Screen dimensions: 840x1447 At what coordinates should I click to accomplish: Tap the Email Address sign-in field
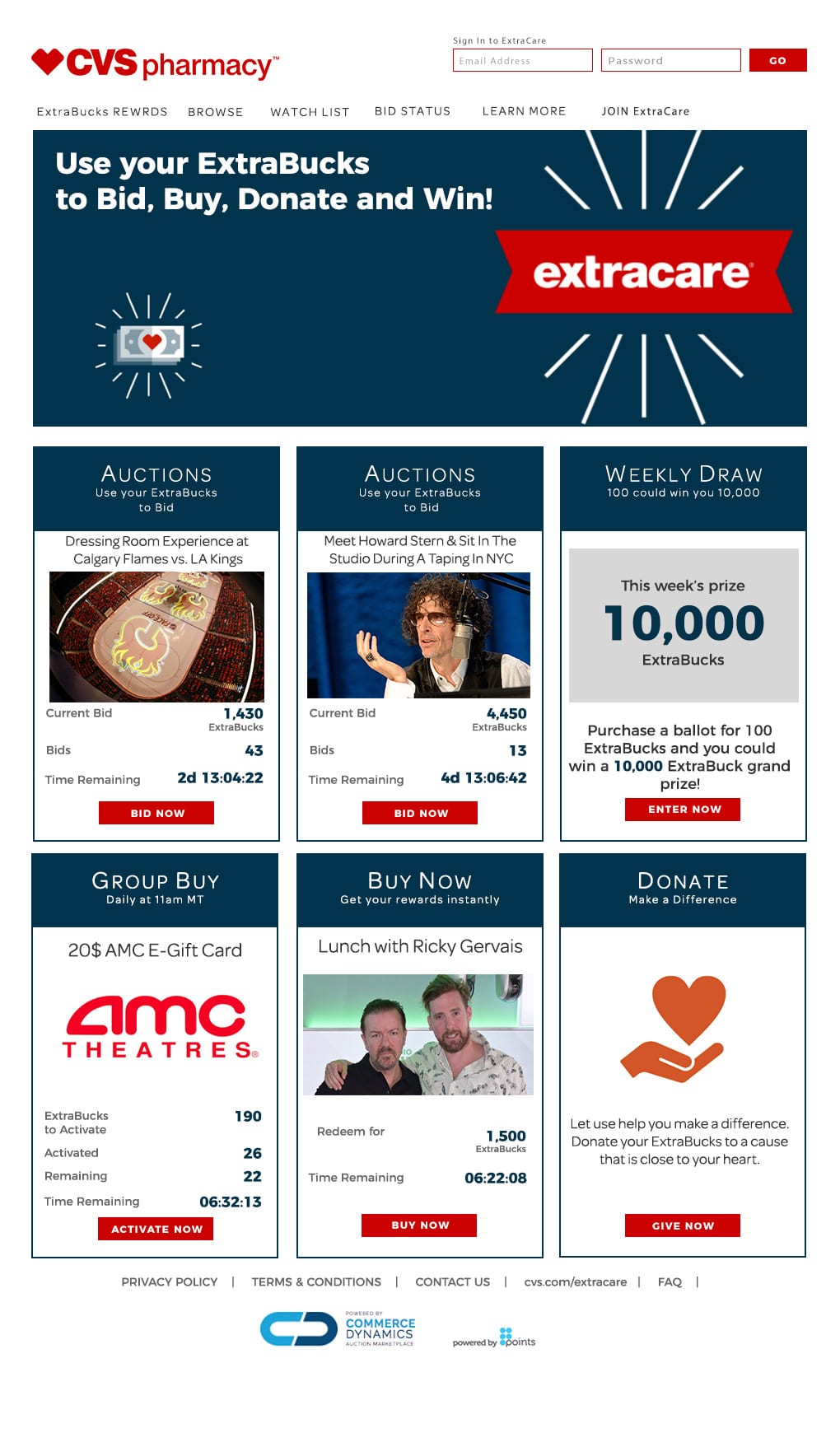[522, 60]
